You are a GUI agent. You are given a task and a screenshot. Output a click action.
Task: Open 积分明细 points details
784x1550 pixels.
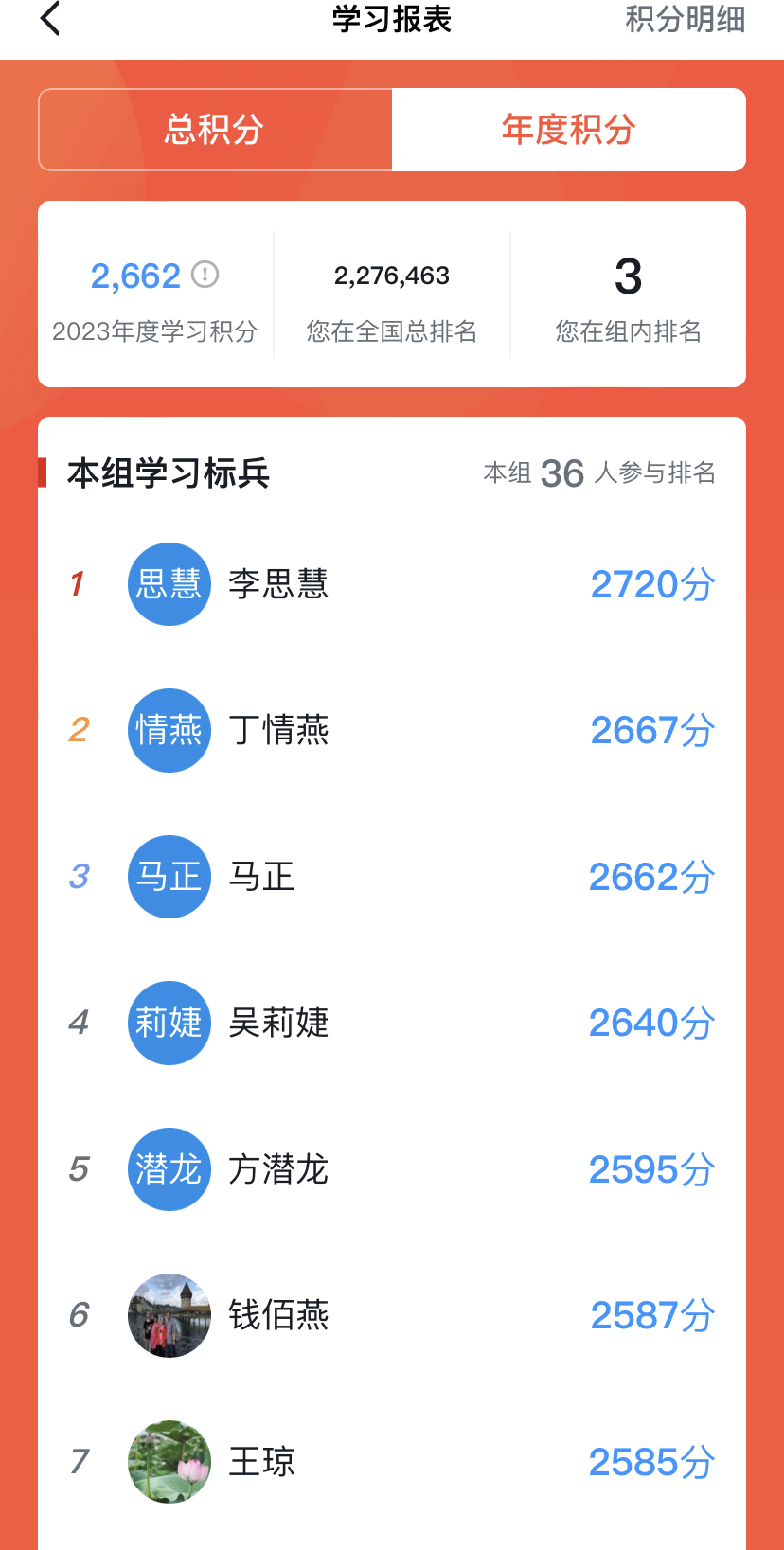686,19
